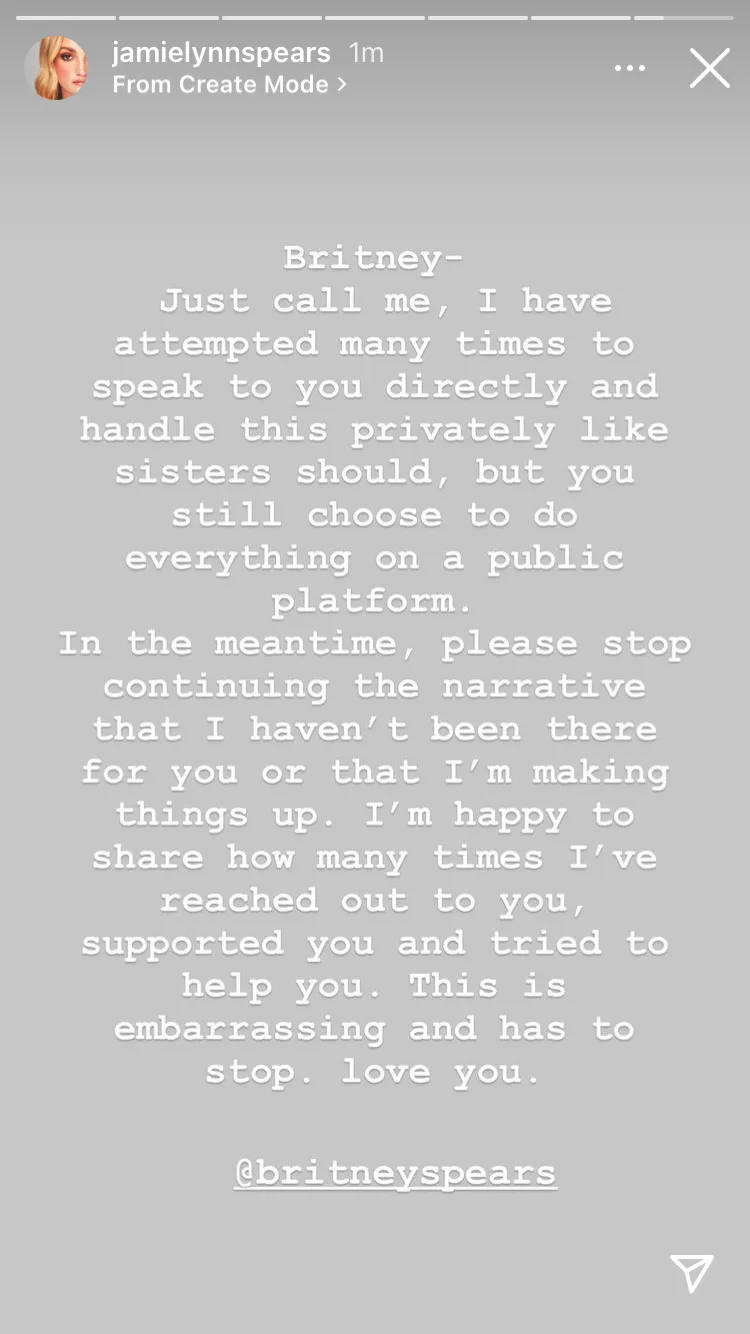Image resolution: width=750 pixels, height=1334 pixels.
Task: Close the Instagram story
Action: 710,67
